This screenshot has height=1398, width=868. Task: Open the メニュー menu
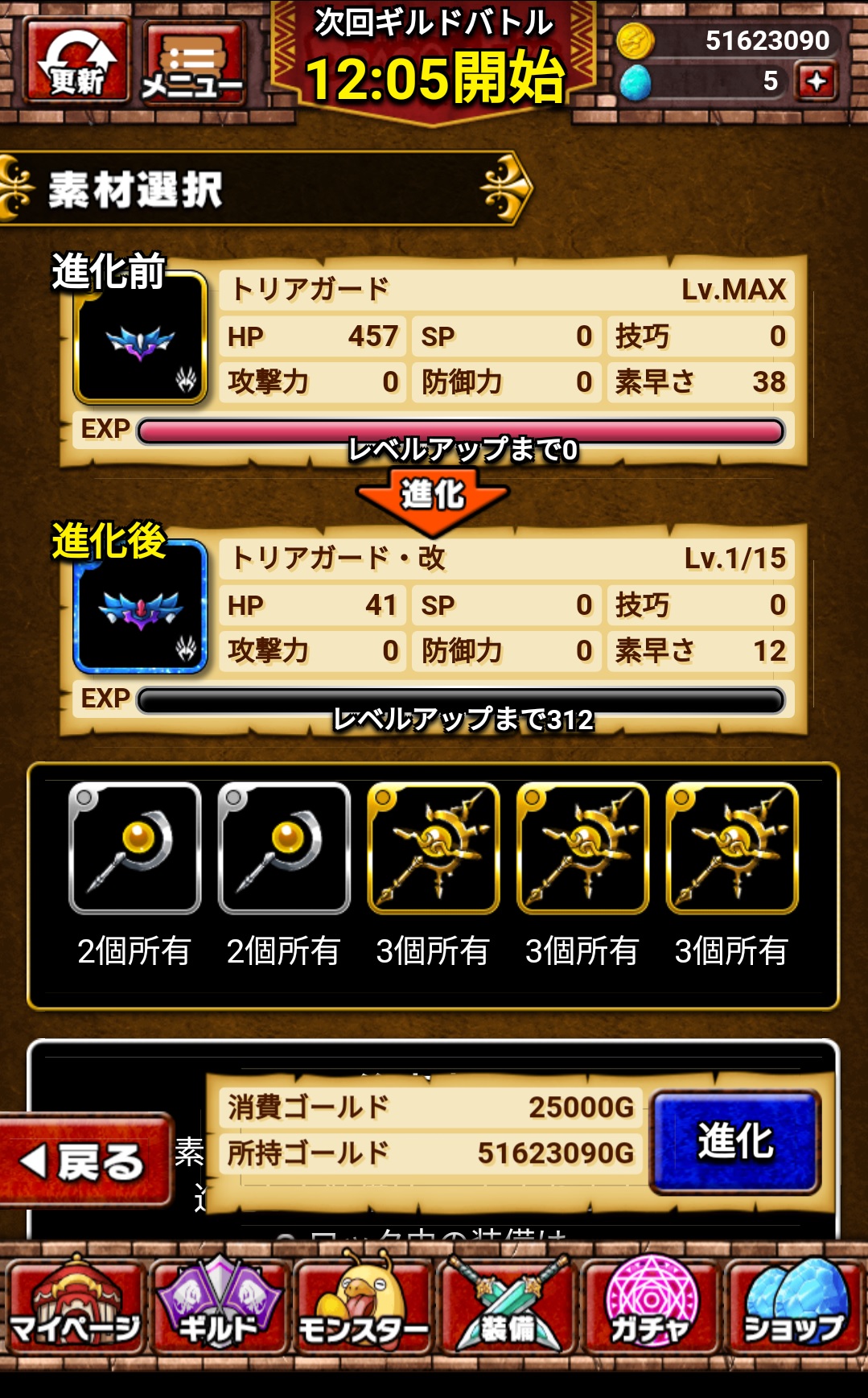pos(194,63)
